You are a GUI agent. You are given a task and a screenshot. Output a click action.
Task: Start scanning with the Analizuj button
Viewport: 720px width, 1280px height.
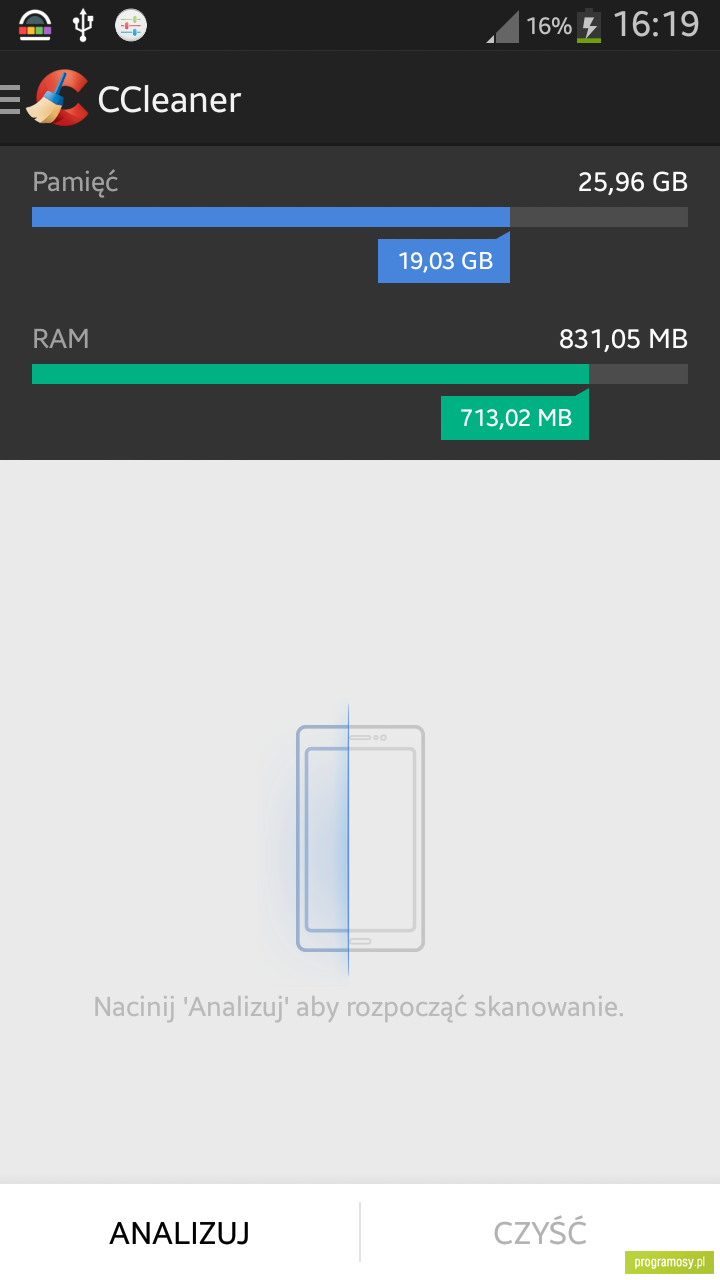pos(179,1233)
